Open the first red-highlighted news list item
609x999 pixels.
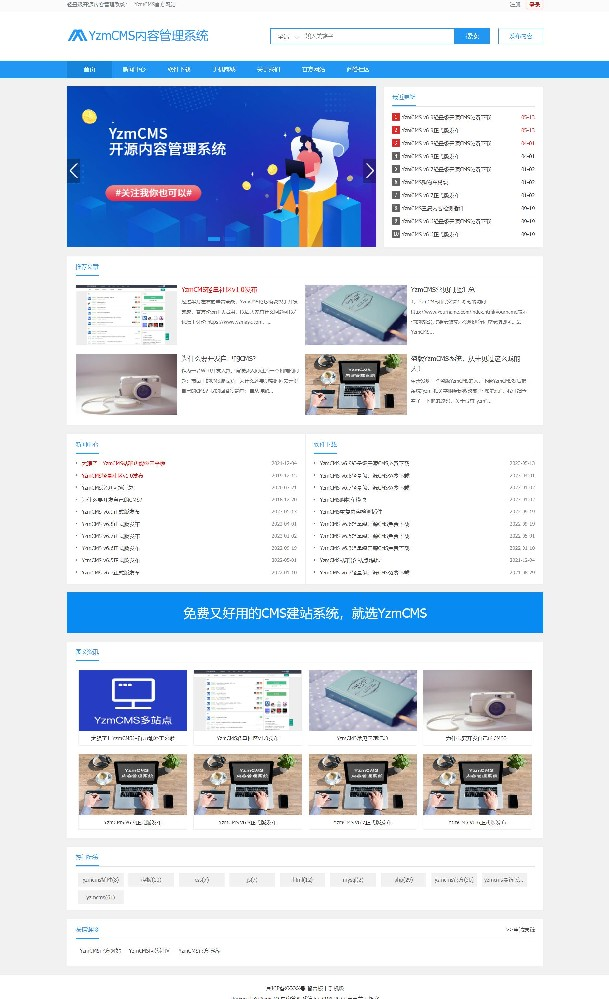pyautogui.click(x=123, y=463)
